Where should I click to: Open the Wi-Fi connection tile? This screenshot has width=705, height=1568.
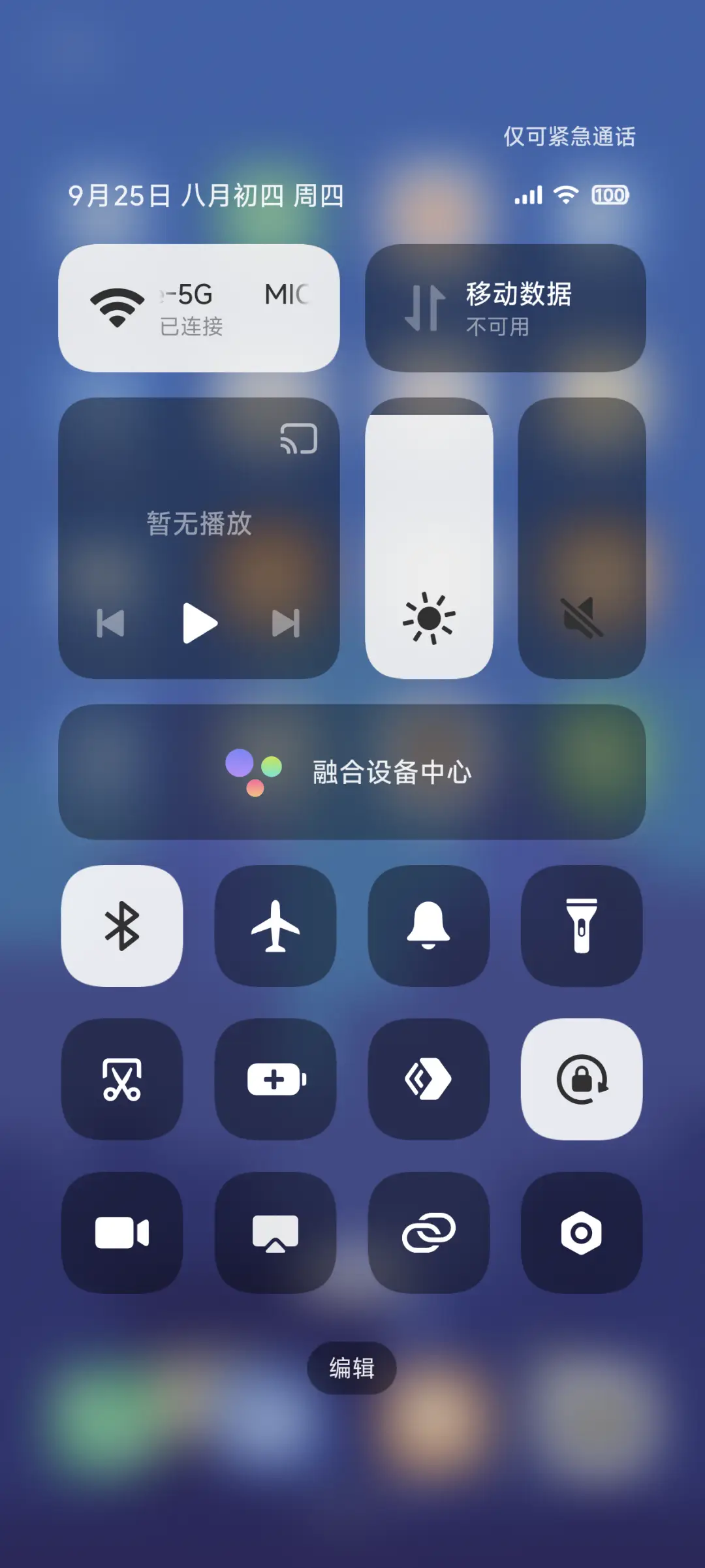point(199,306)
